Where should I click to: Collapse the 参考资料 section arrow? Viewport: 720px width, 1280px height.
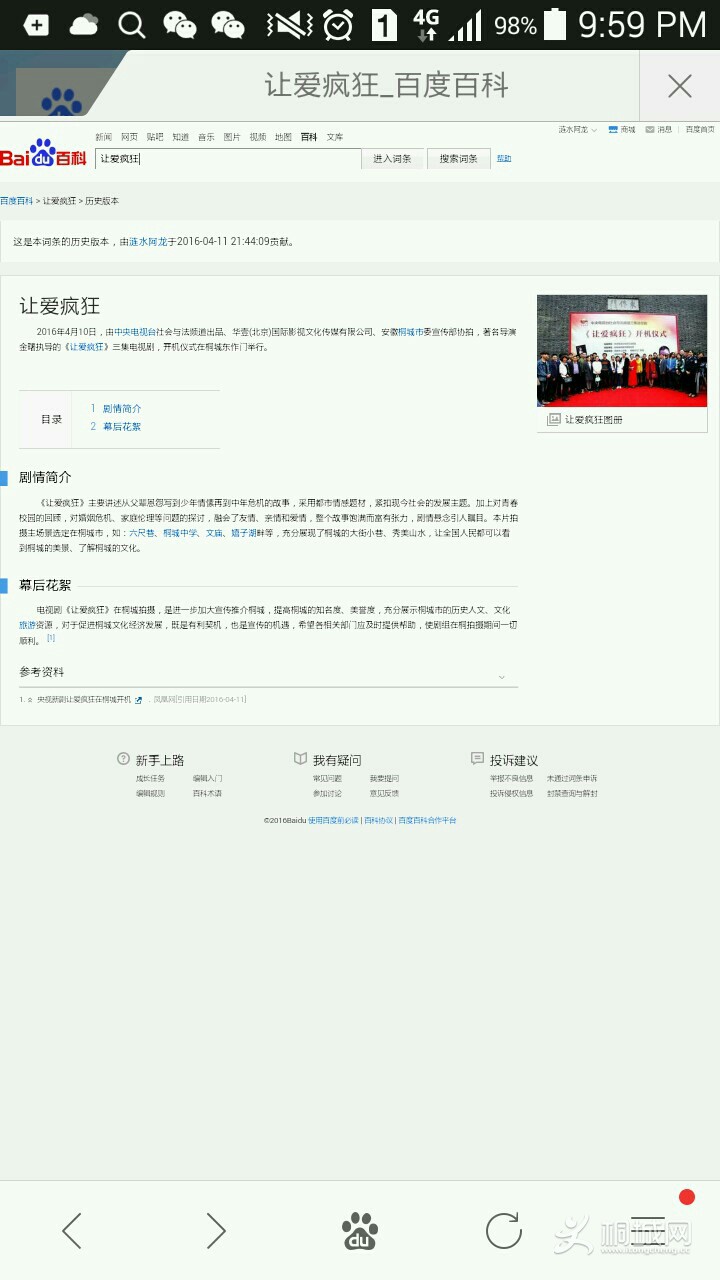click(502, 677)
